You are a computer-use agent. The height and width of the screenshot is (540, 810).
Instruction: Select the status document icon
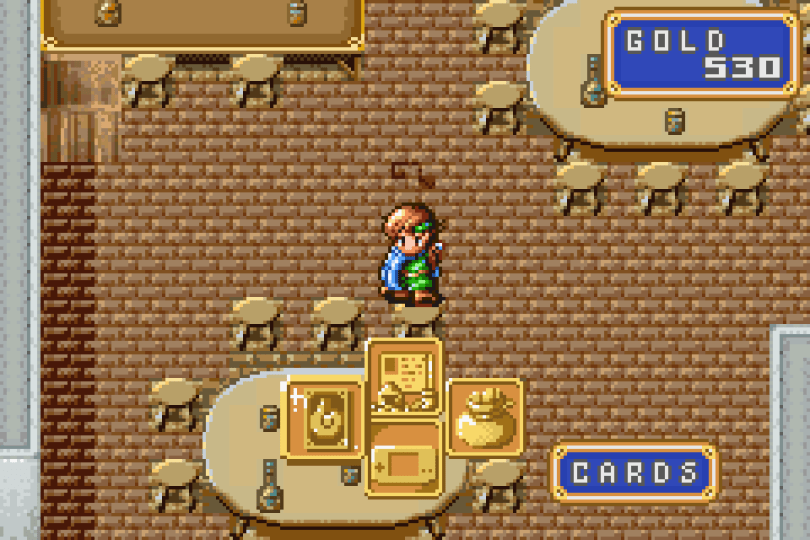pyautogui.click(x=404, y=378)
